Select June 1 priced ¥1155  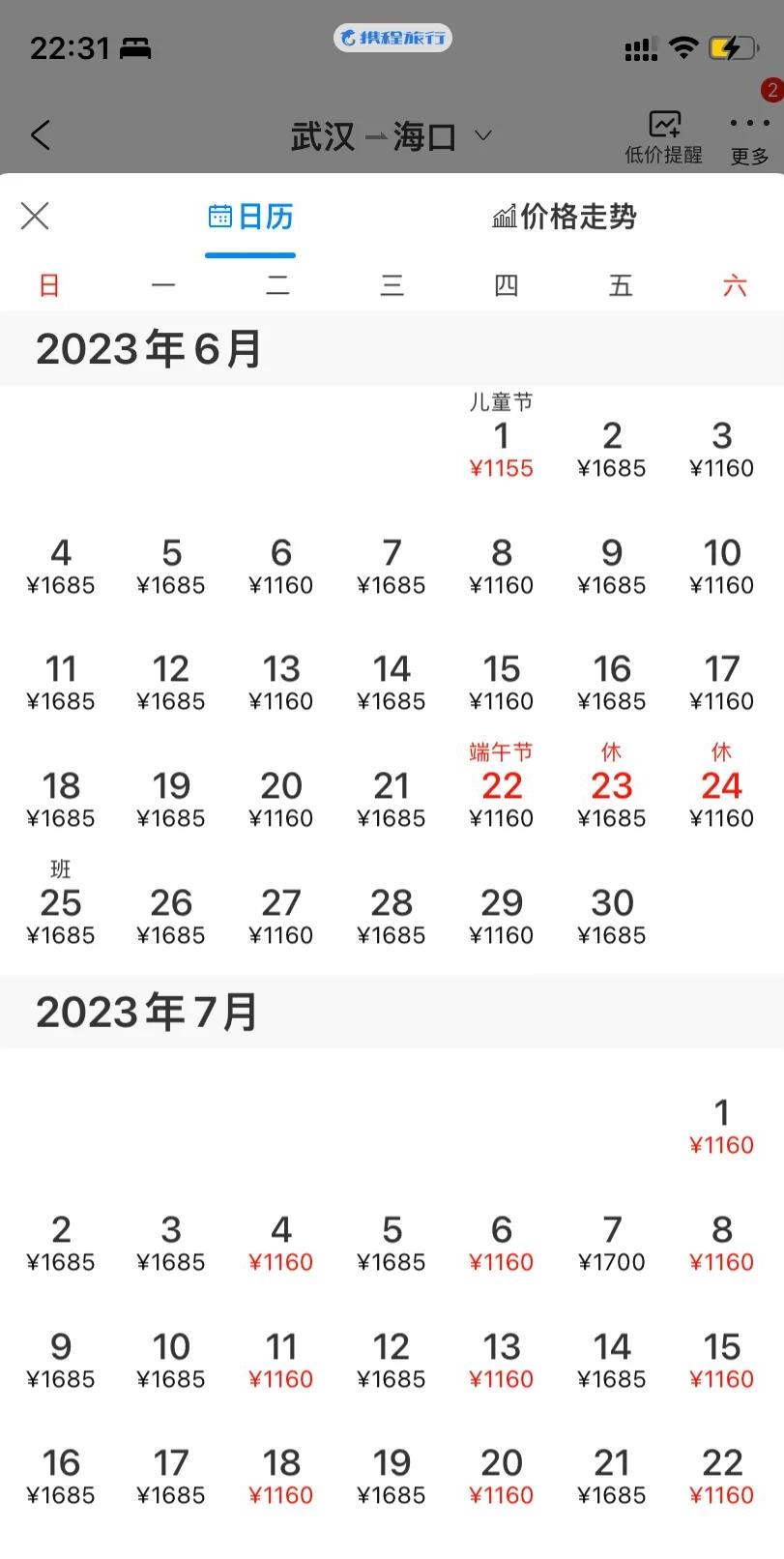pos(501,448)
